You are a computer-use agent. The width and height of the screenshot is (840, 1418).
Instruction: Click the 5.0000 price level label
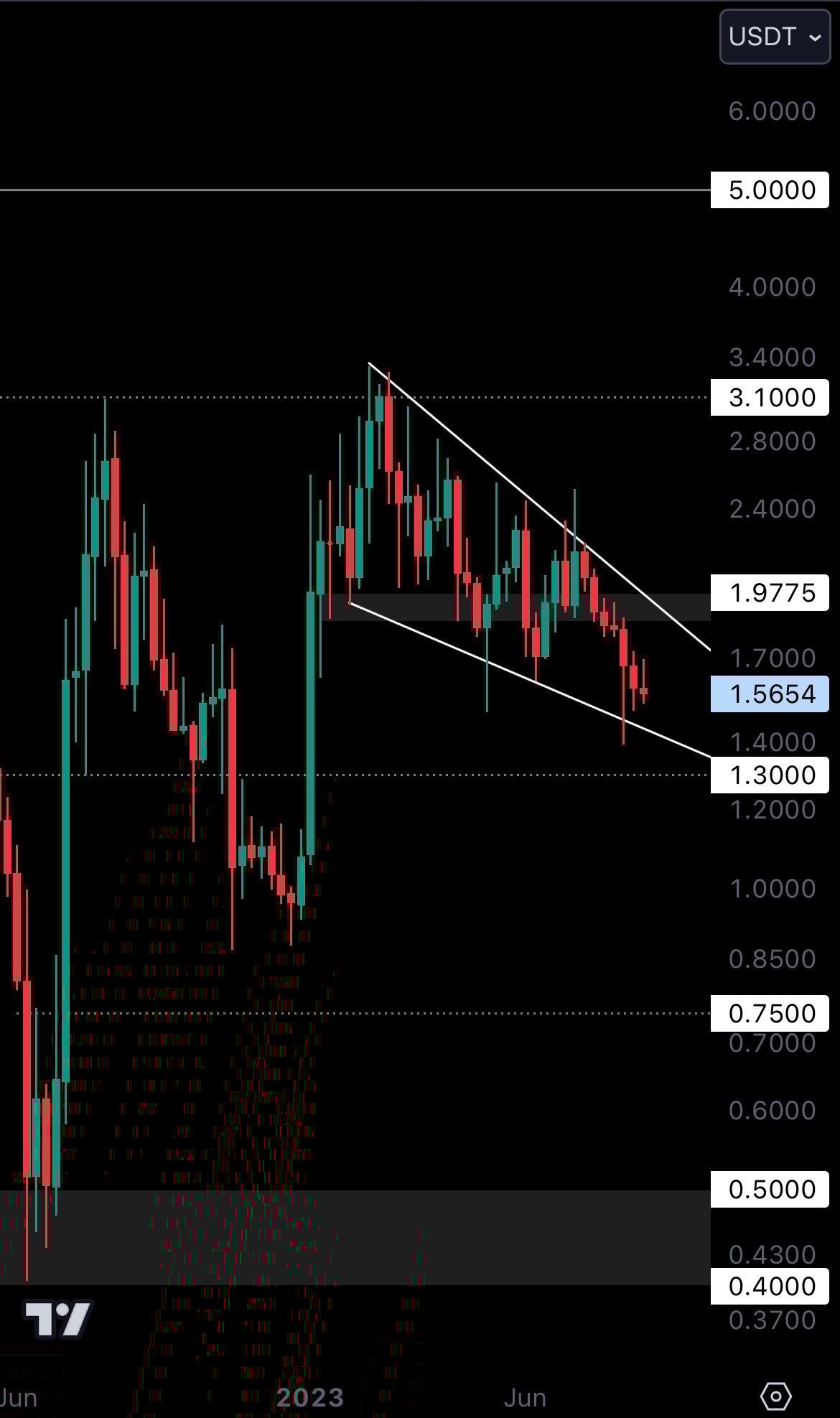769,190
